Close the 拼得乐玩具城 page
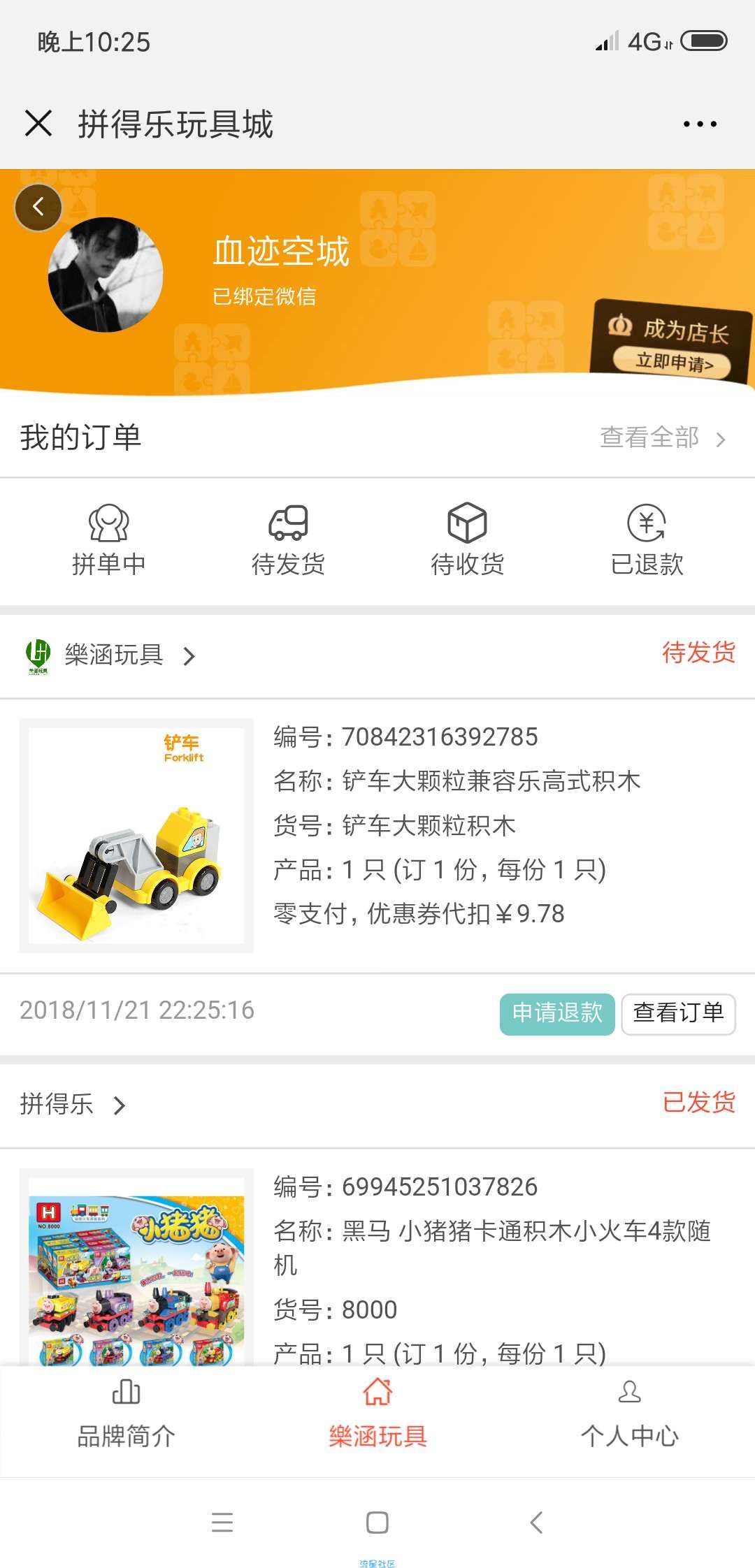755x1568 pixels. coord(38,124)
